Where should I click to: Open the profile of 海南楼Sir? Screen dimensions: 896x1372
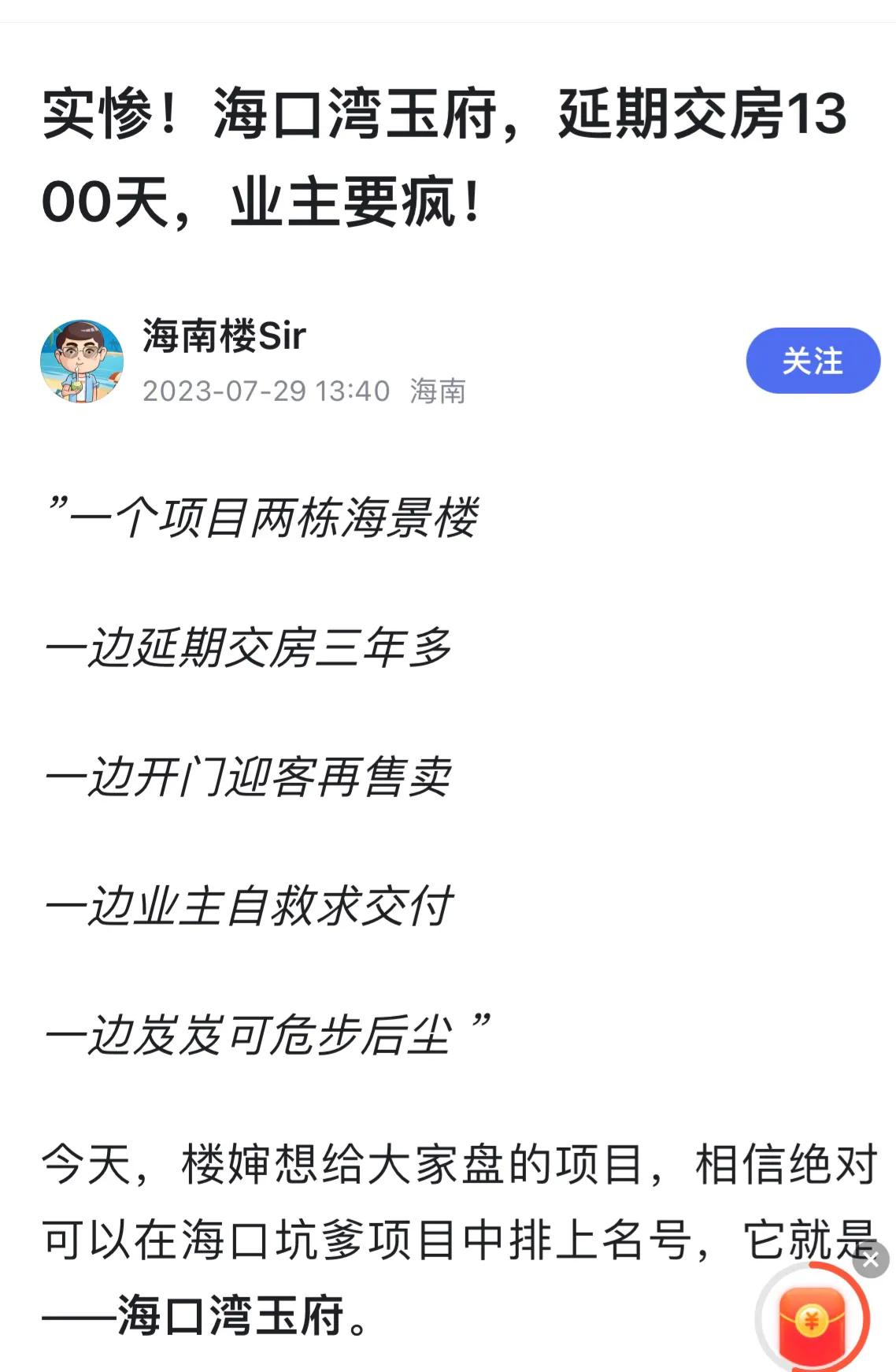[x=224, y=334]
